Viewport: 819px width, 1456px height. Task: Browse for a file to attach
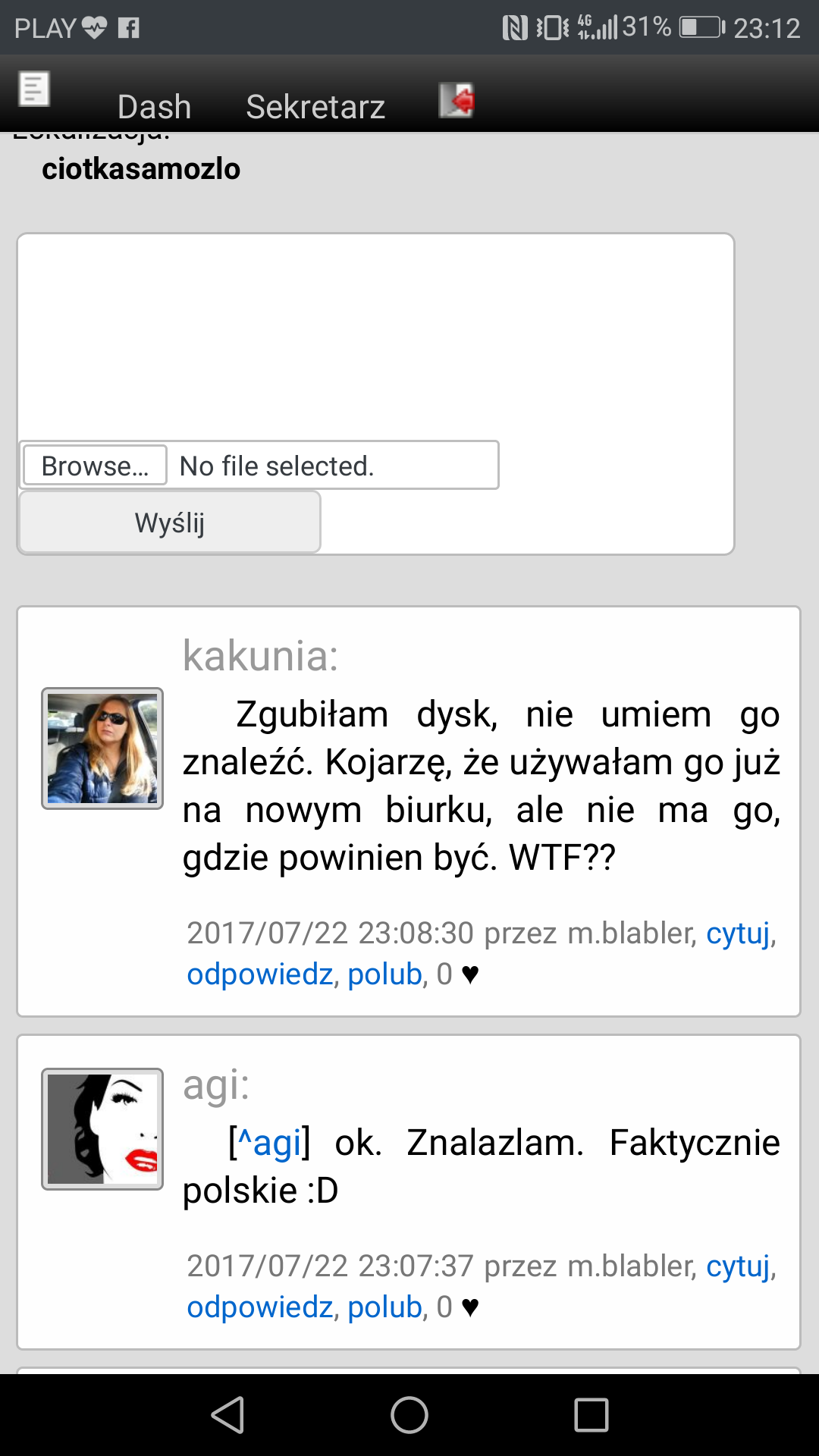[95, 466]
